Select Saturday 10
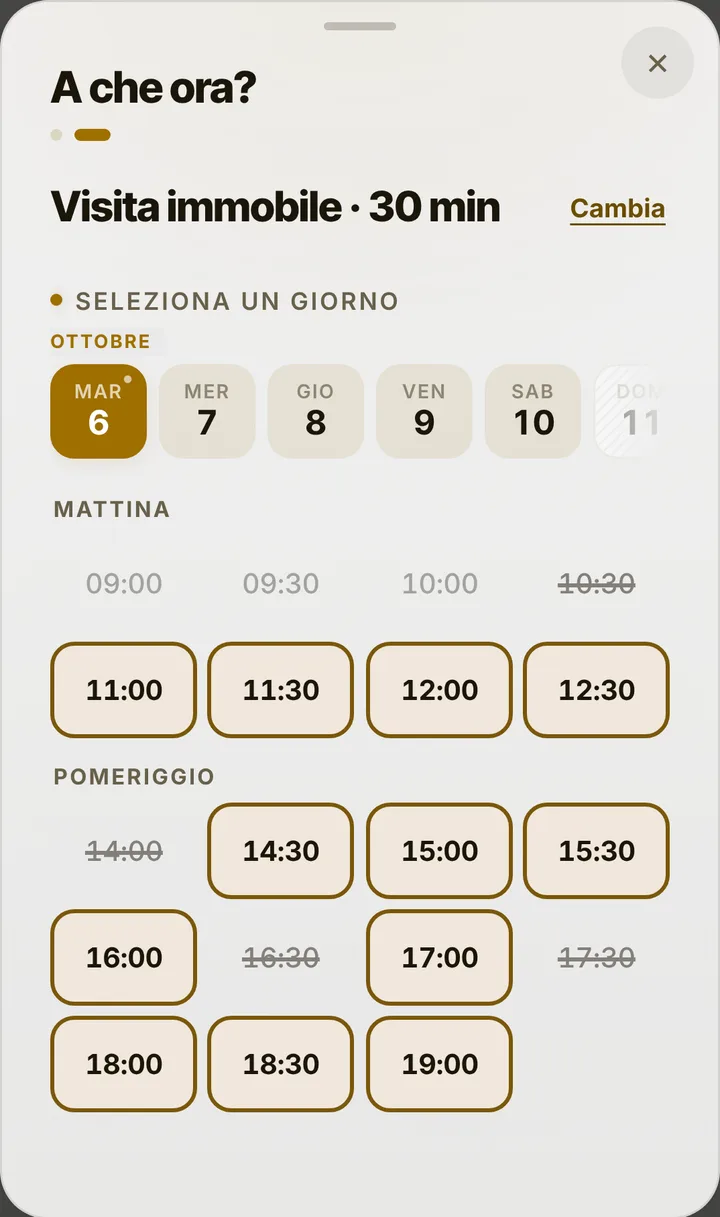Screen dimensions: 720x1217 point(533,411)
